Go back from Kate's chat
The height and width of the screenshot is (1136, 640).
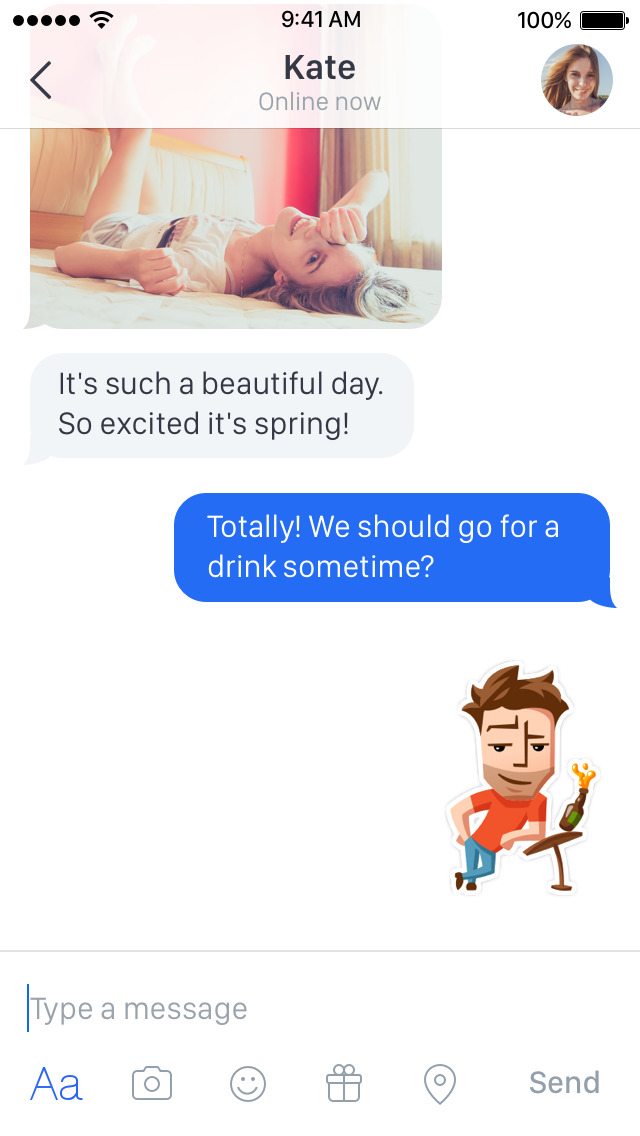tap(41, 80)
